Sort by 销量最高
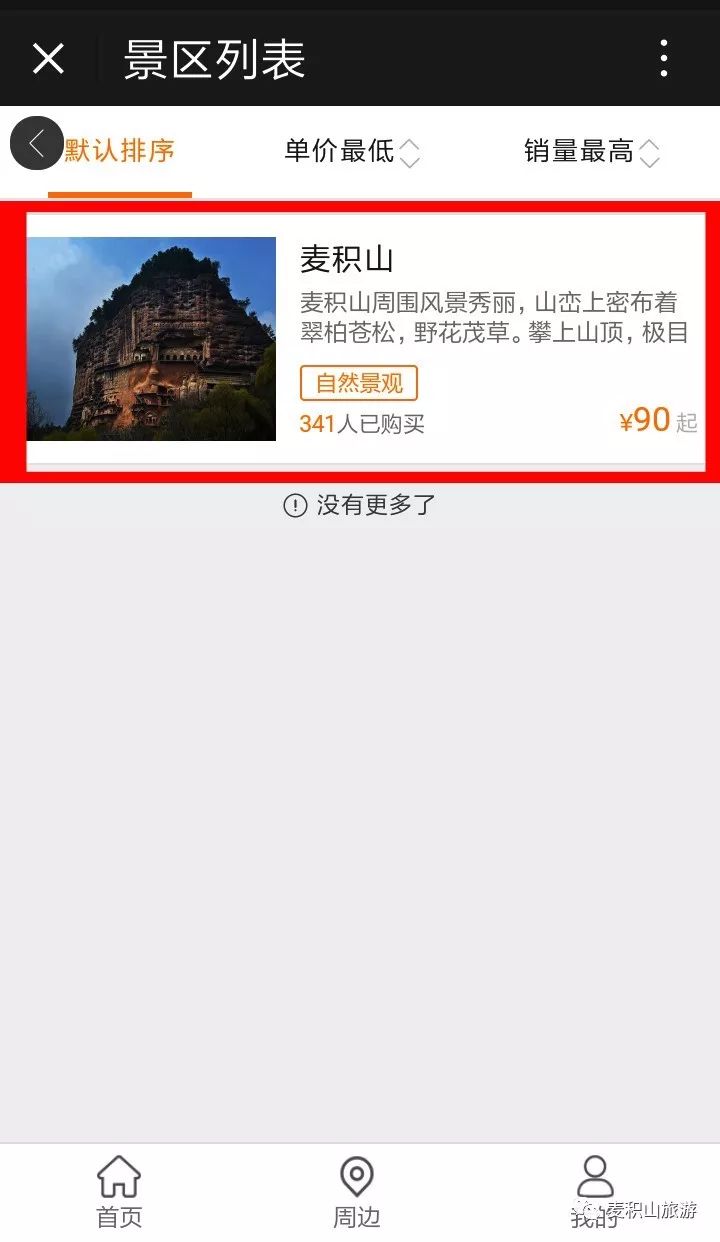The height and width of the screenshot is (1242, 720). click(x=592, y=152)
